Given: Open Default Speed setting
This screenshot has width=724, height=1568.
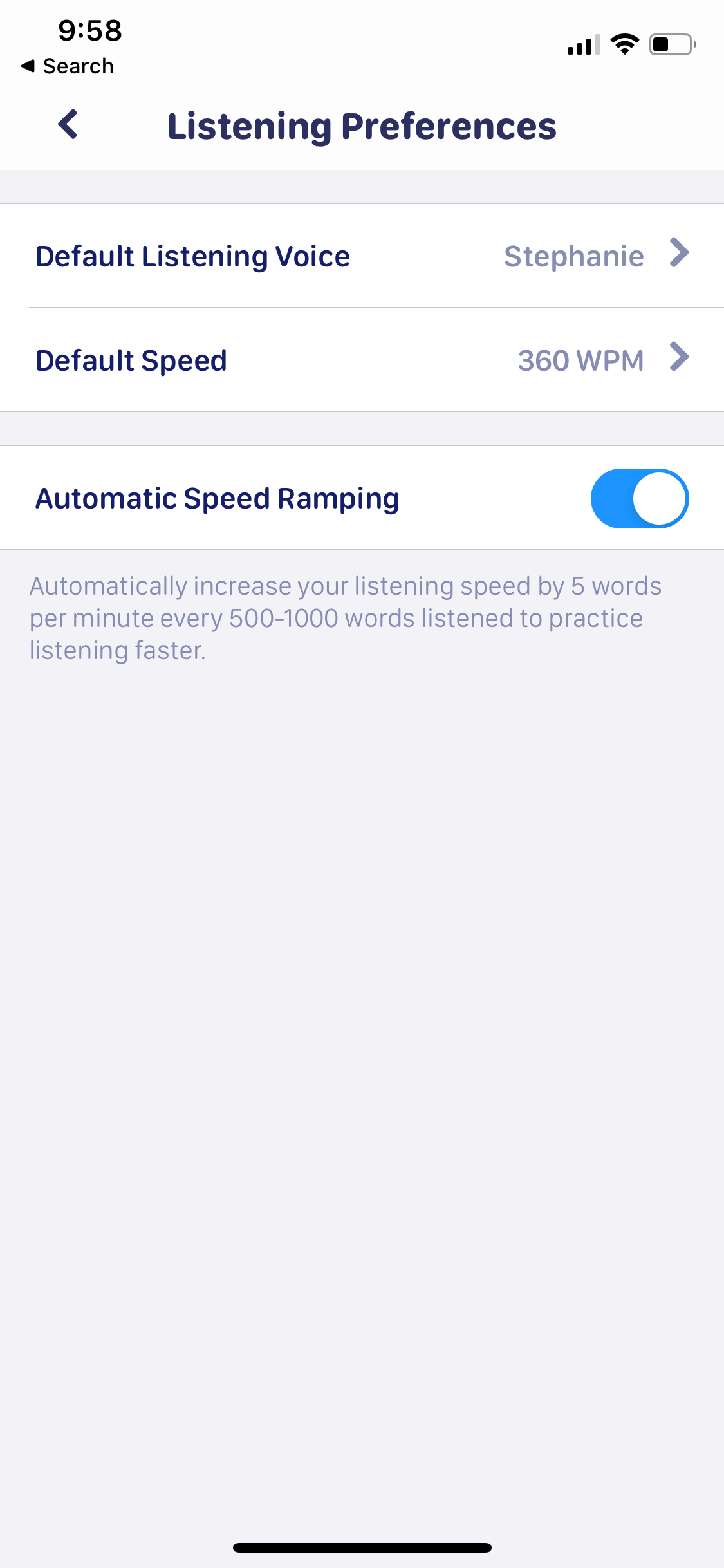Looking at the screenshot, I should (x=362, y=360).
